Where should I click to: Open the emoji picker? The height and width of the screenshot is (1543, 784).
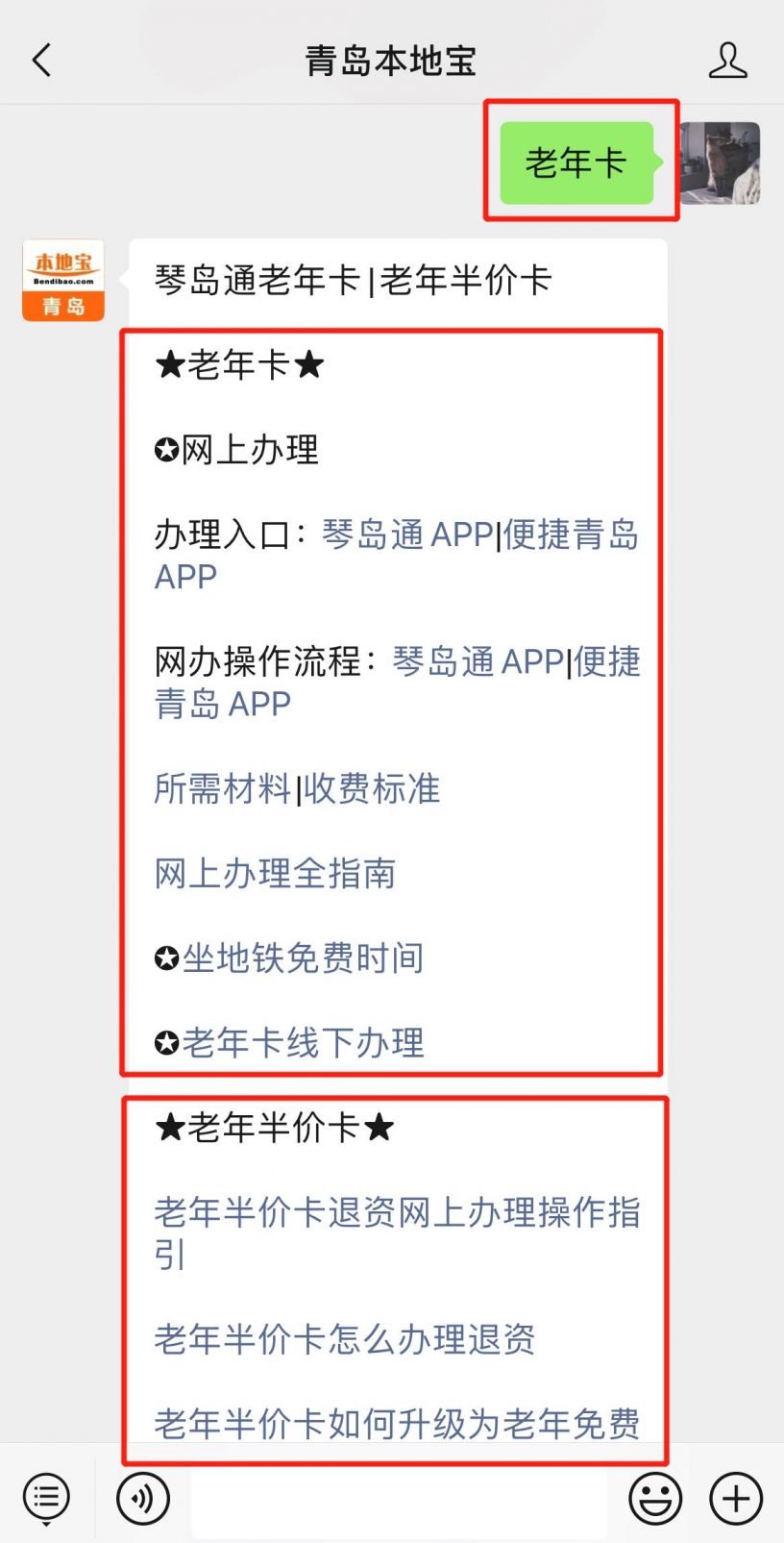pyautogui.click(x=655, y=1498)
